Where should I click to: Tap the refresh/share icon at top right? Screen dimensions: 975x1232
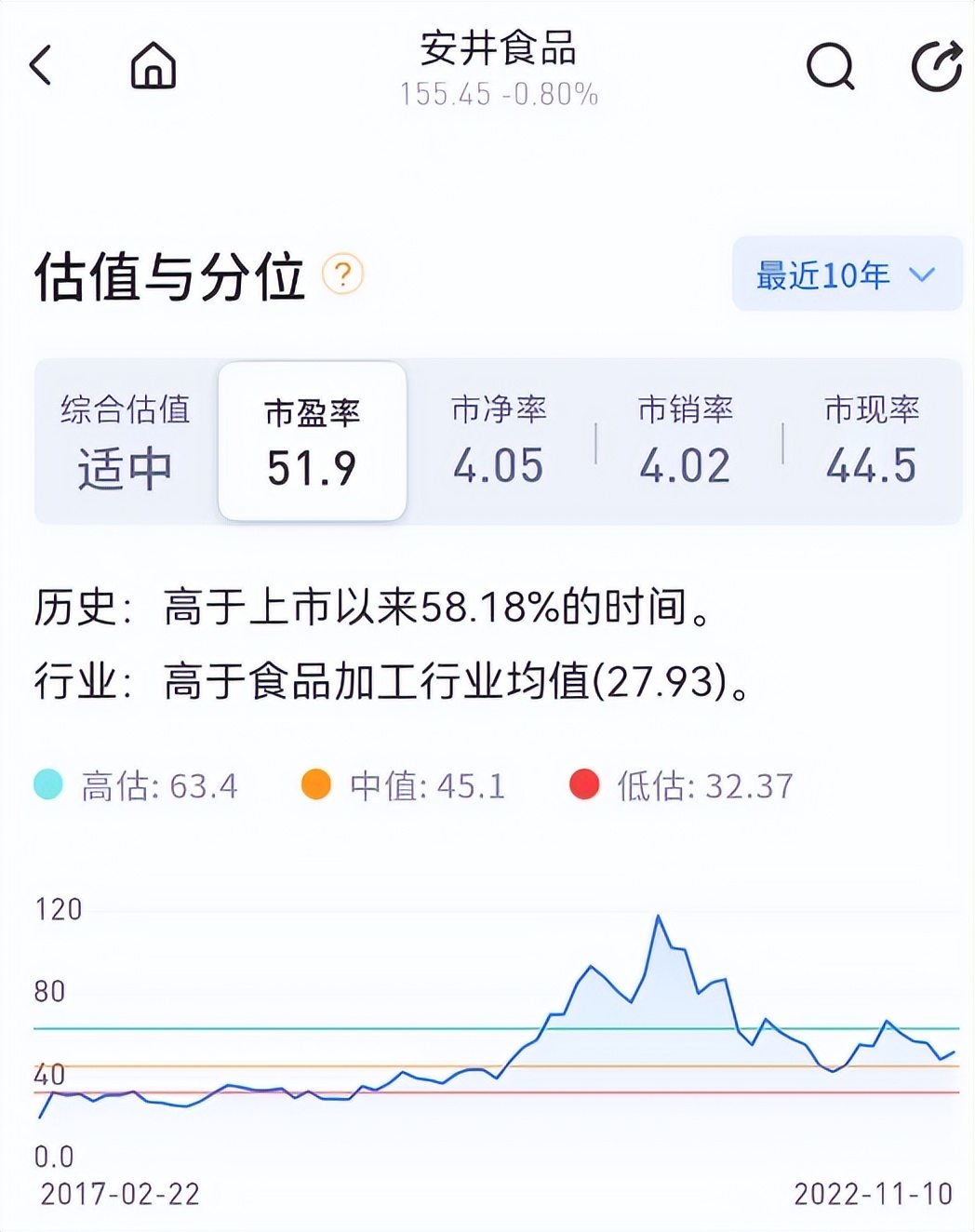(x=940, y=65)
